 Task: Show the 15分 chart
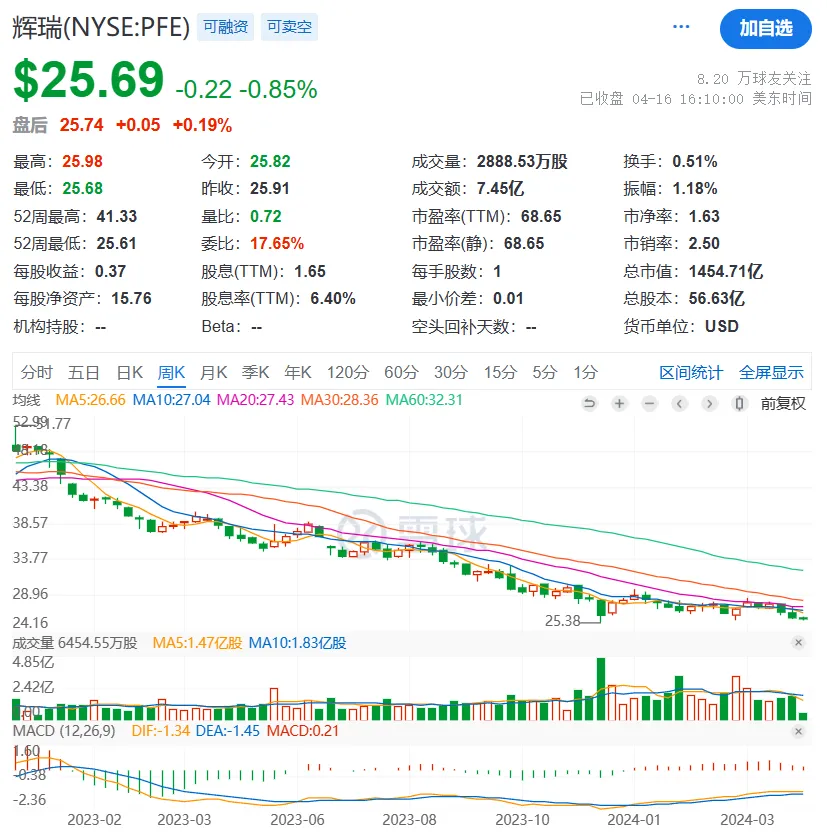[x=500, y=373]
